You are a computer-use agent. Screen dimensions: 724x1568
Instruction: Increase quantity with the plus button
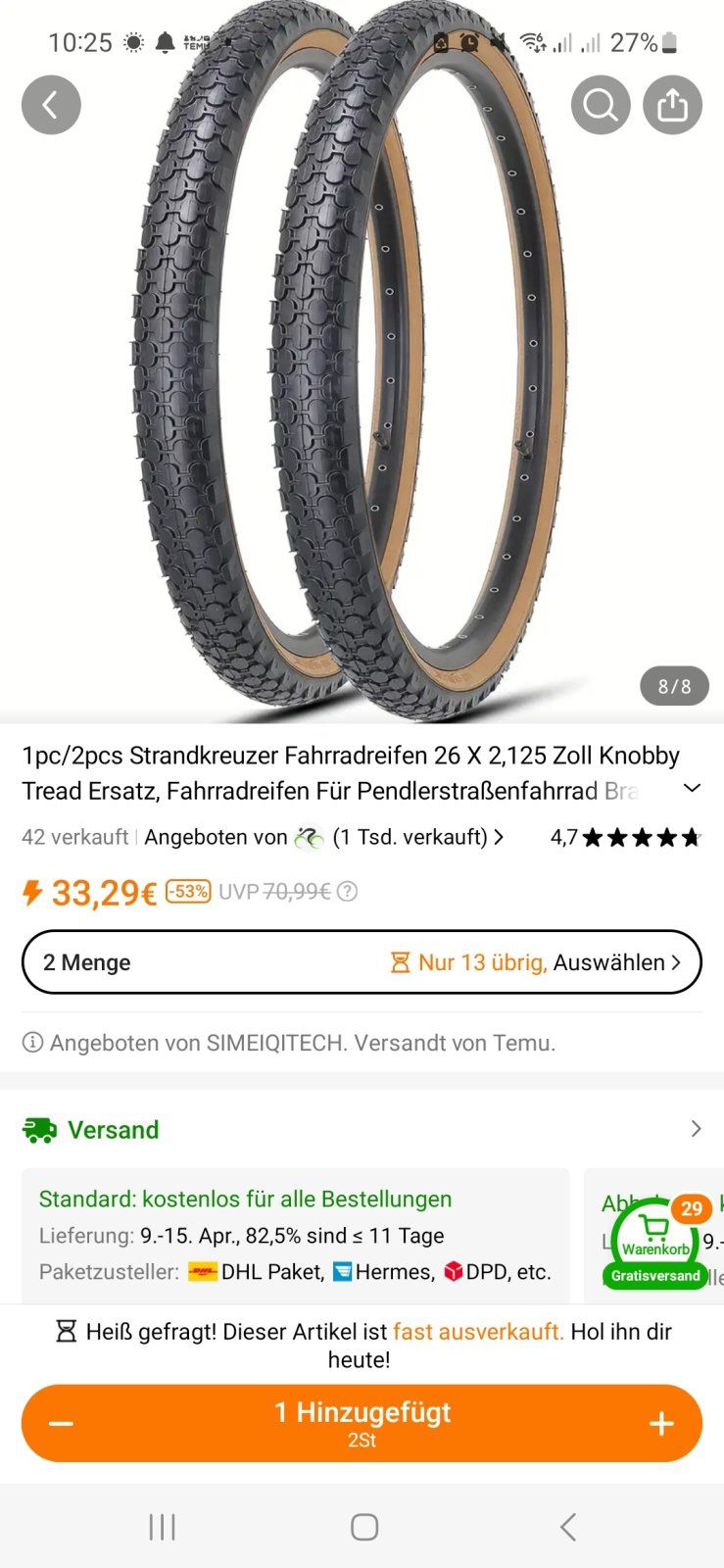pyautogui.click(x=661, y=1424)
